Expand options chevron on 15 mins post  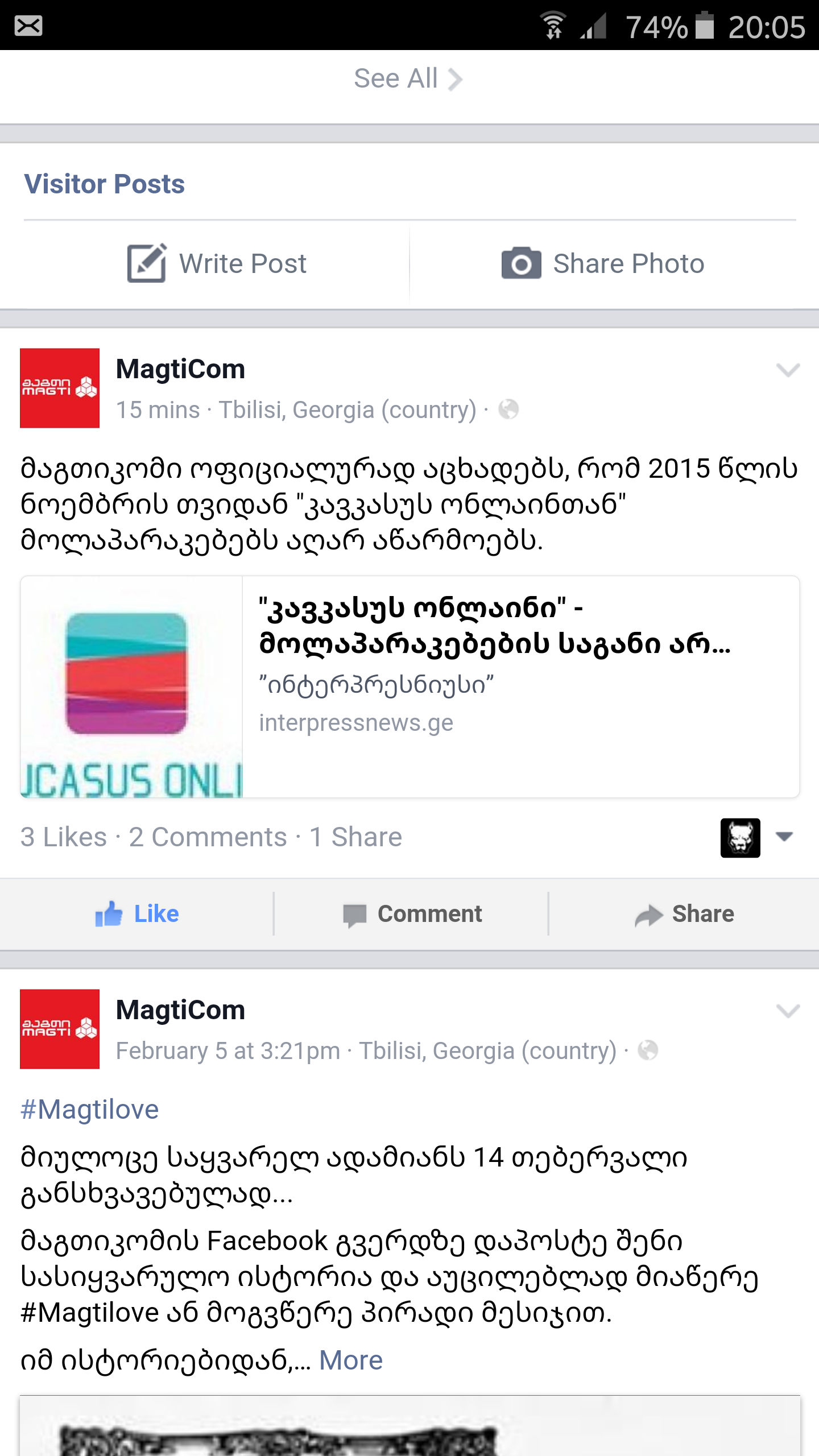click(x=788, y=370)
